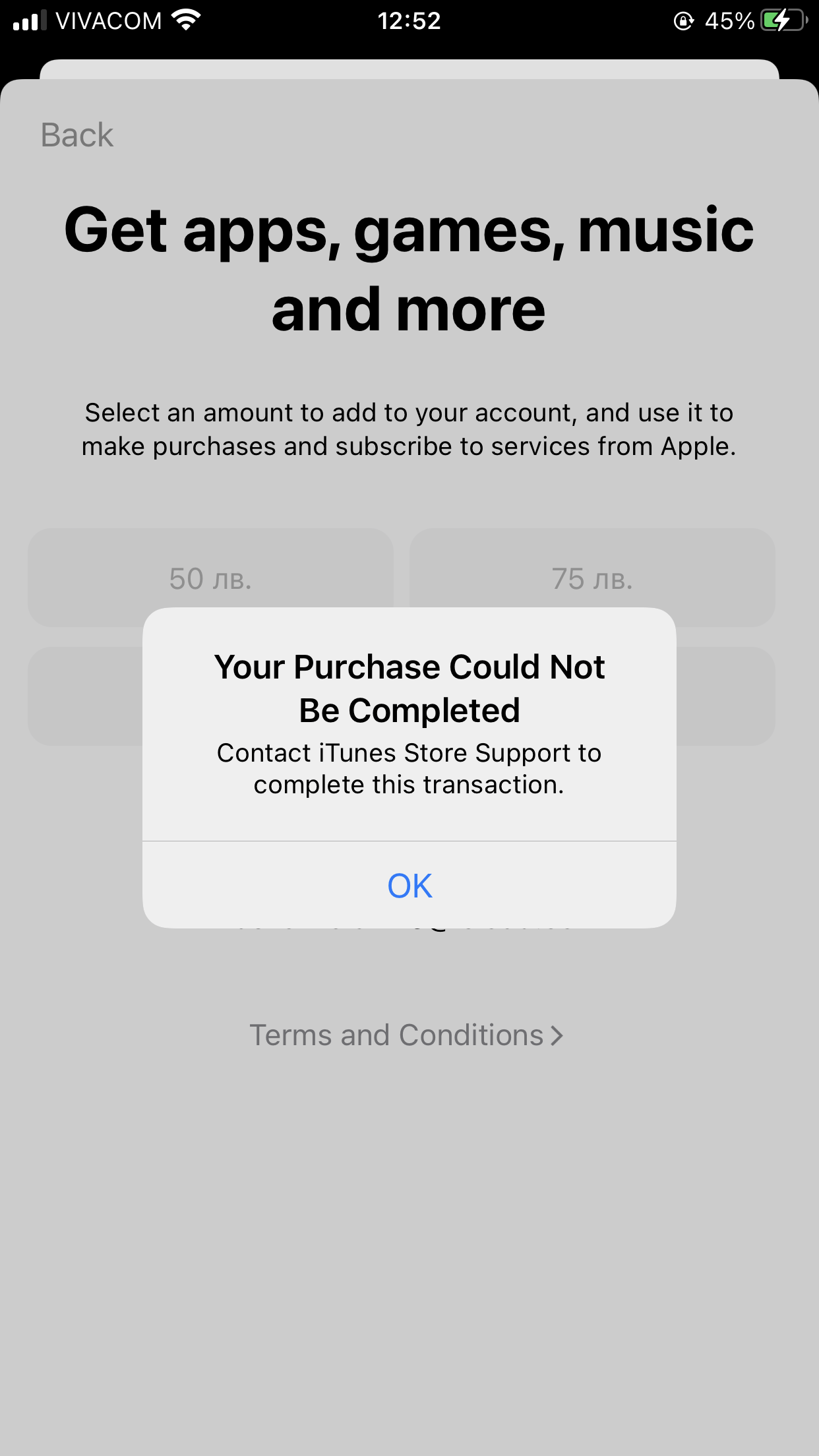Open Terms and Conditions
The height and width of the screenshot is (1456, 819).
click(x=406, y=1035)
